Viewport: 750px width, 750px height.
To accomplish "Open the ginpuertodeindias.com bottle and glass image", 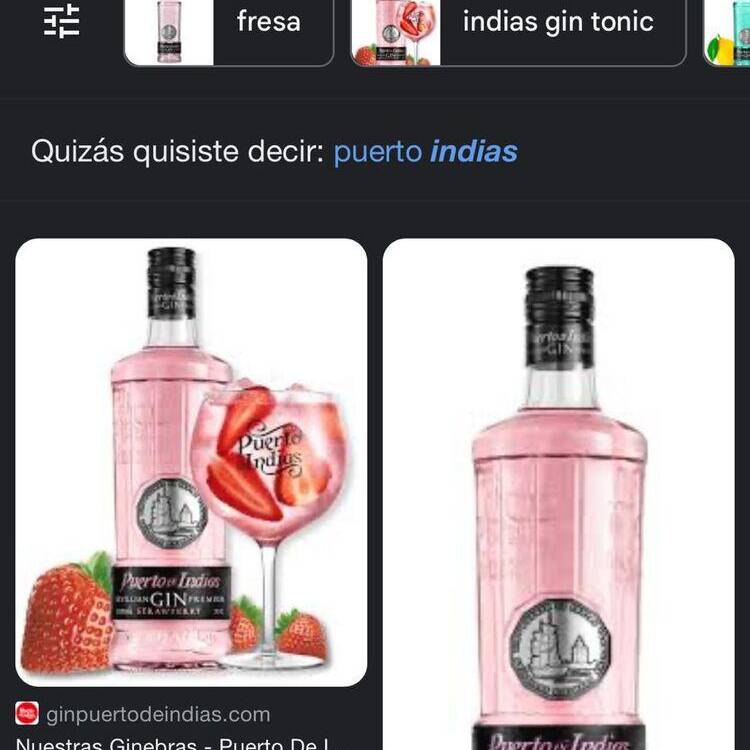I will [x=191, y=462].
